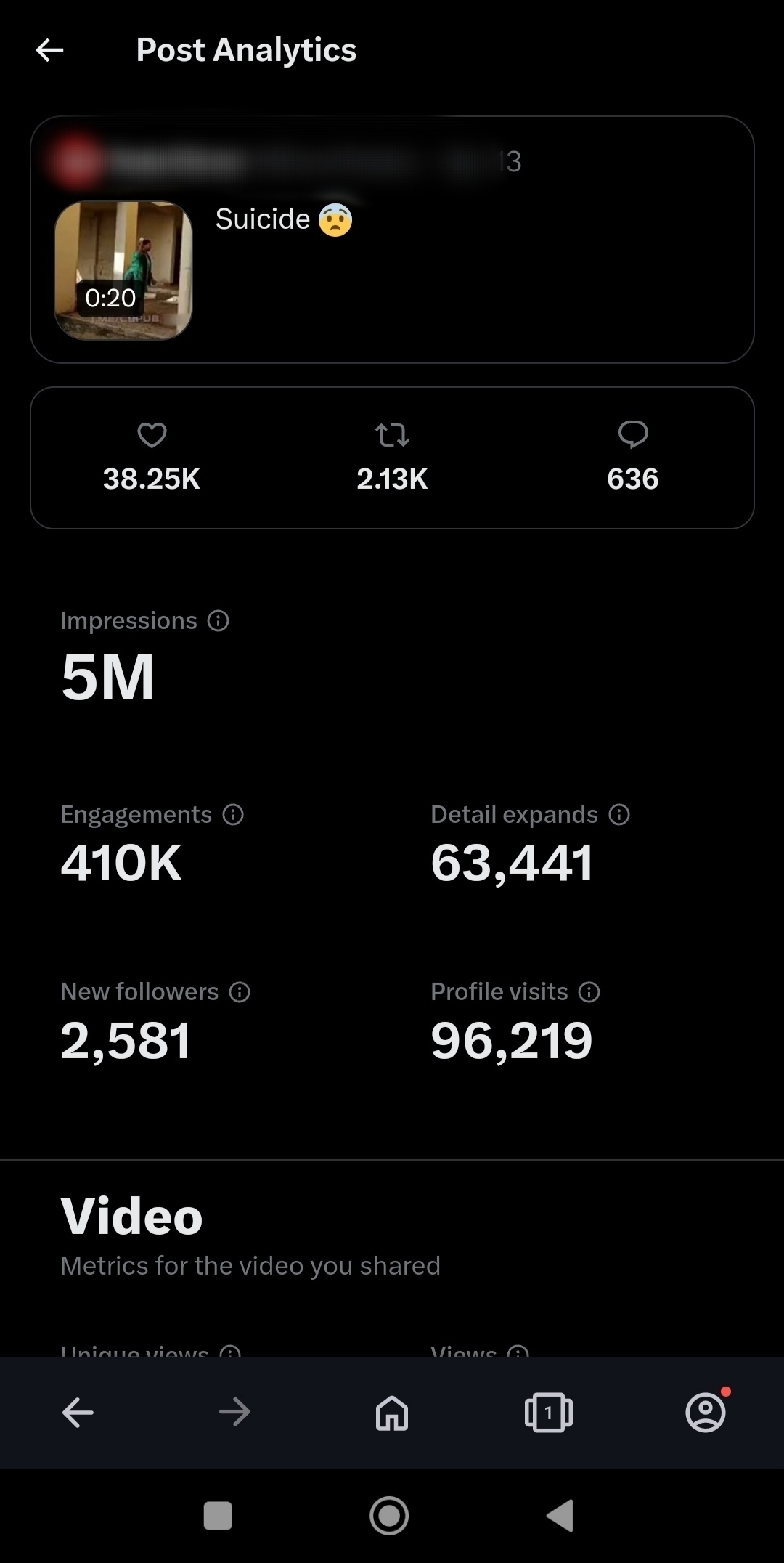Show info about New followers
The width and height of the screenshot is (784, 1563).
pyautogui.click(x=240, y=992)
